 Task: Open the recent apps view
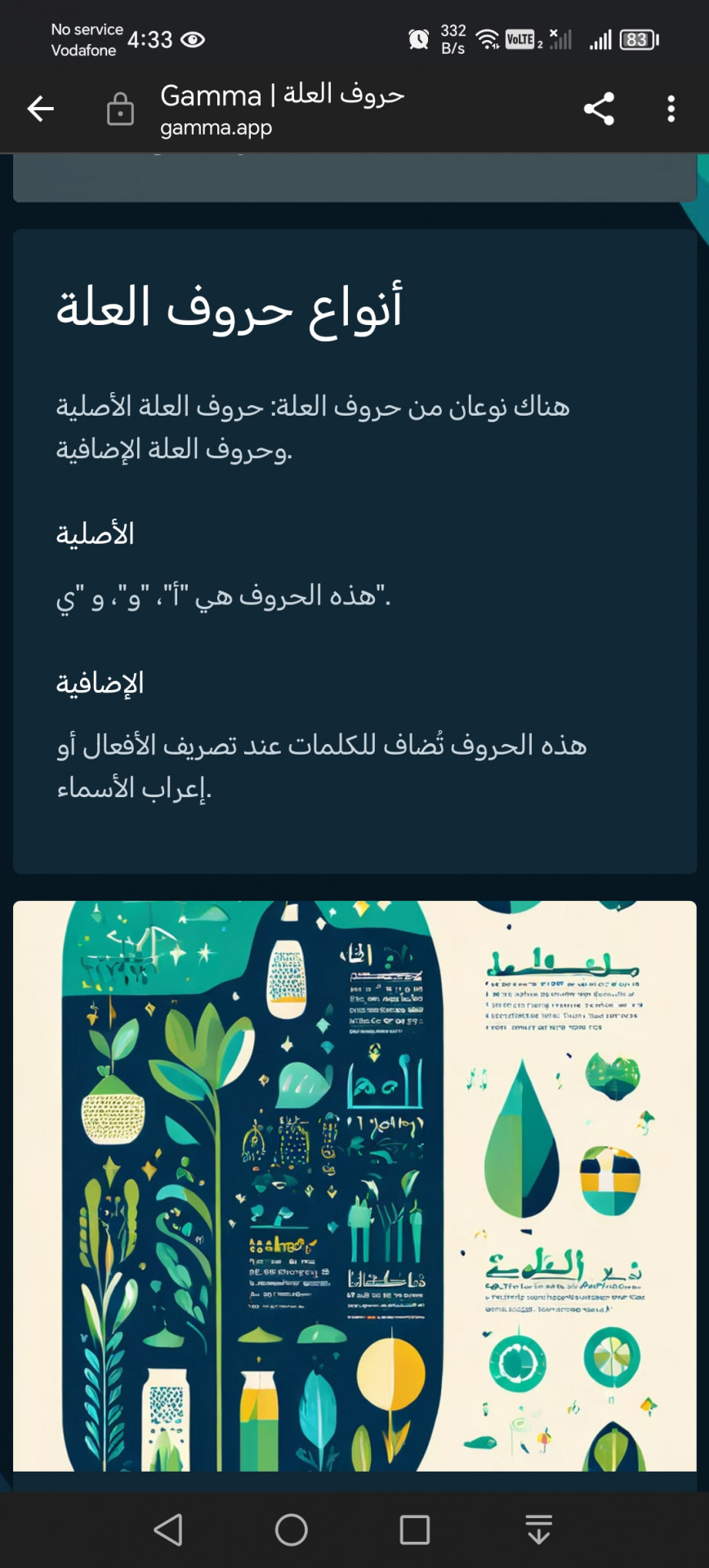[x=414, y=1530]
